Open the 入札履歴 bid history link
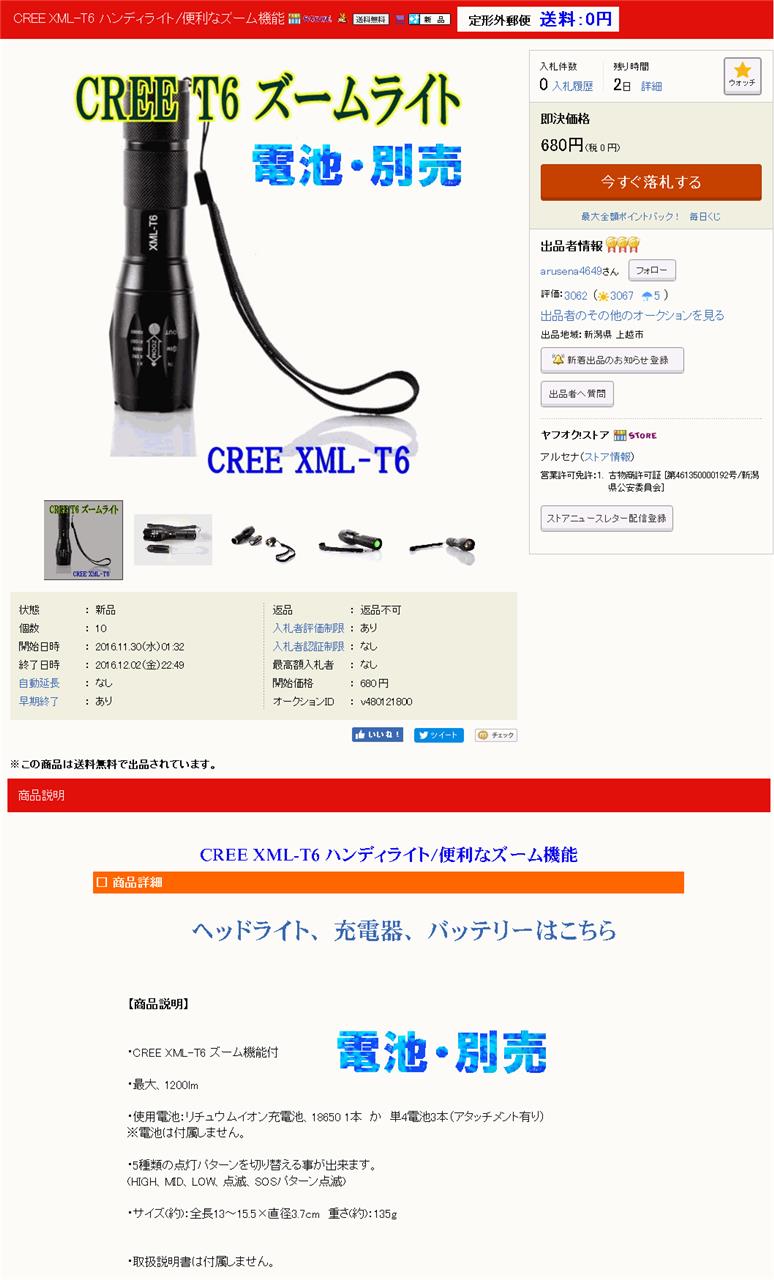 point(572,87)
